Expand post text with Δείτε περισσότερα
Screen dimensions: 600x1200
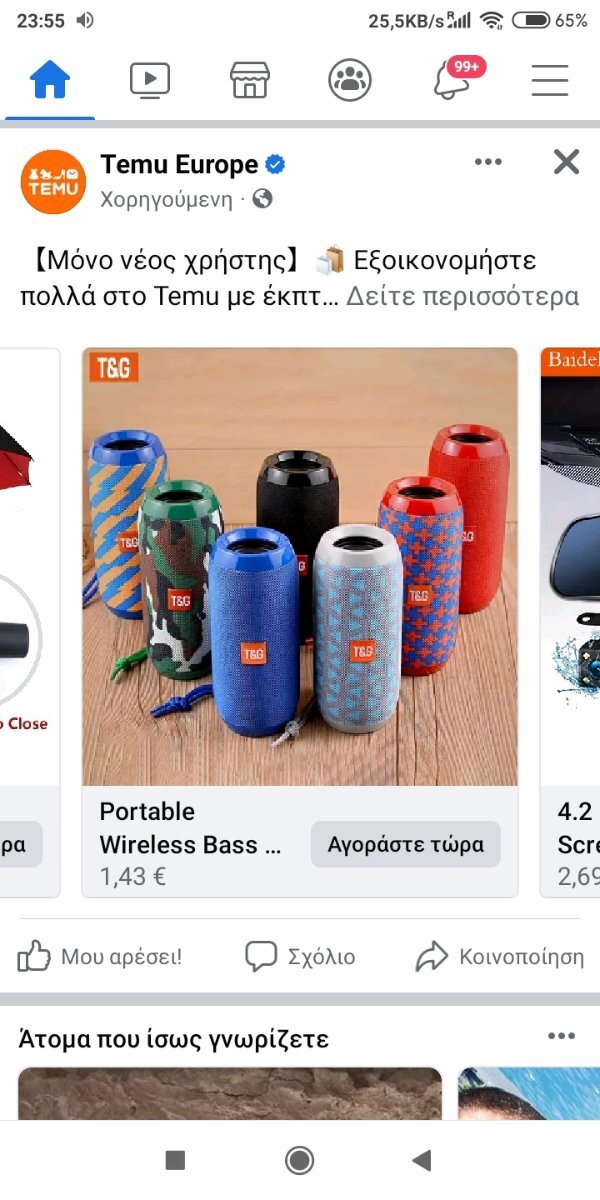pos(463,297)
